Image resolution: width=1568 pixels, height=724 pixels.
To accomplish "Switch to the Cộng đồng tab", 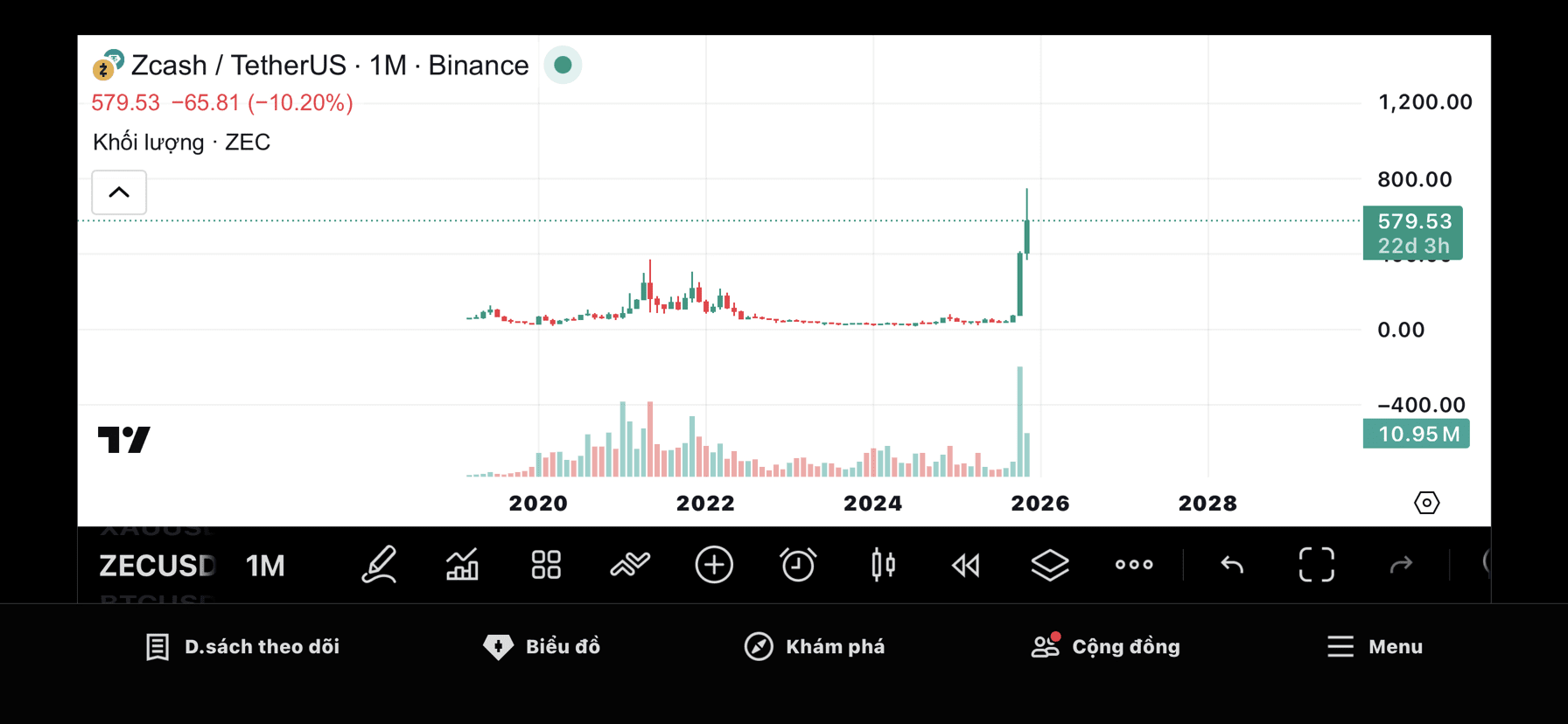I will 1106,647.
